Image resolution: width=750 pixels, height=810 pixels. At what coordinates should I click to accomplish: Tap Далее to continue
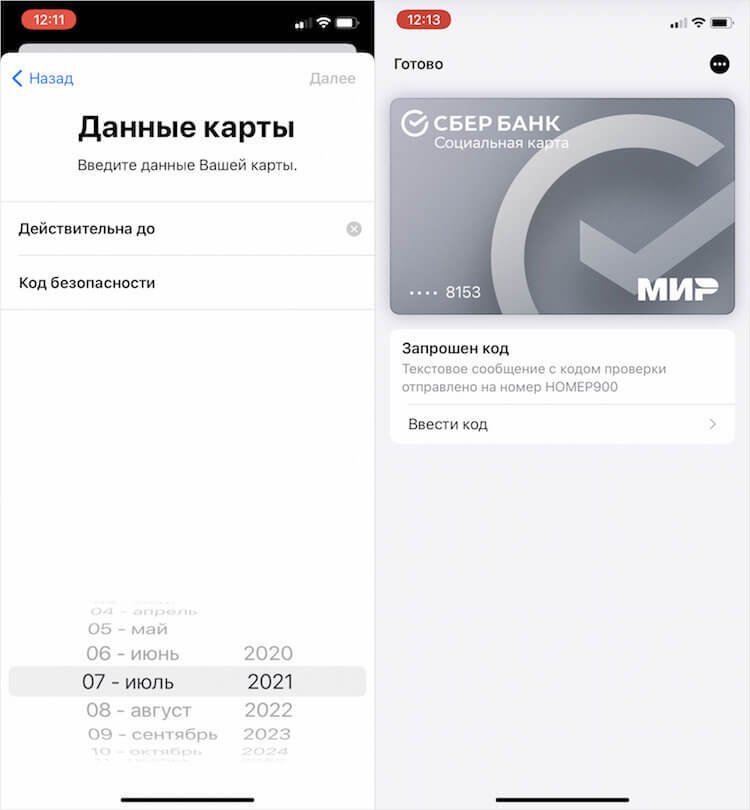(x=332, y=78)
